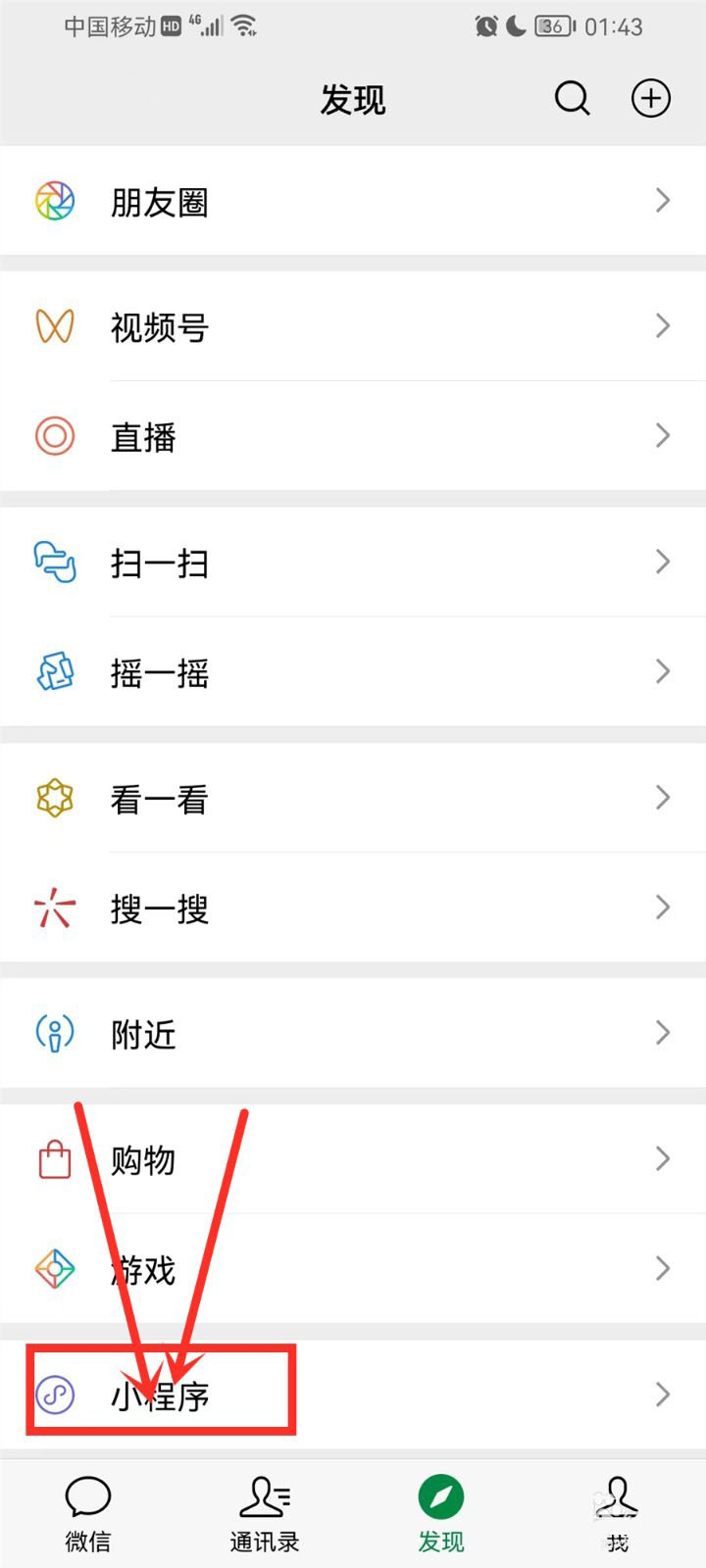The height and width of the screenshot is (1568, 706).
Task: Open the search icon in header
Action: pyautogui.click(x=572, y=98)
